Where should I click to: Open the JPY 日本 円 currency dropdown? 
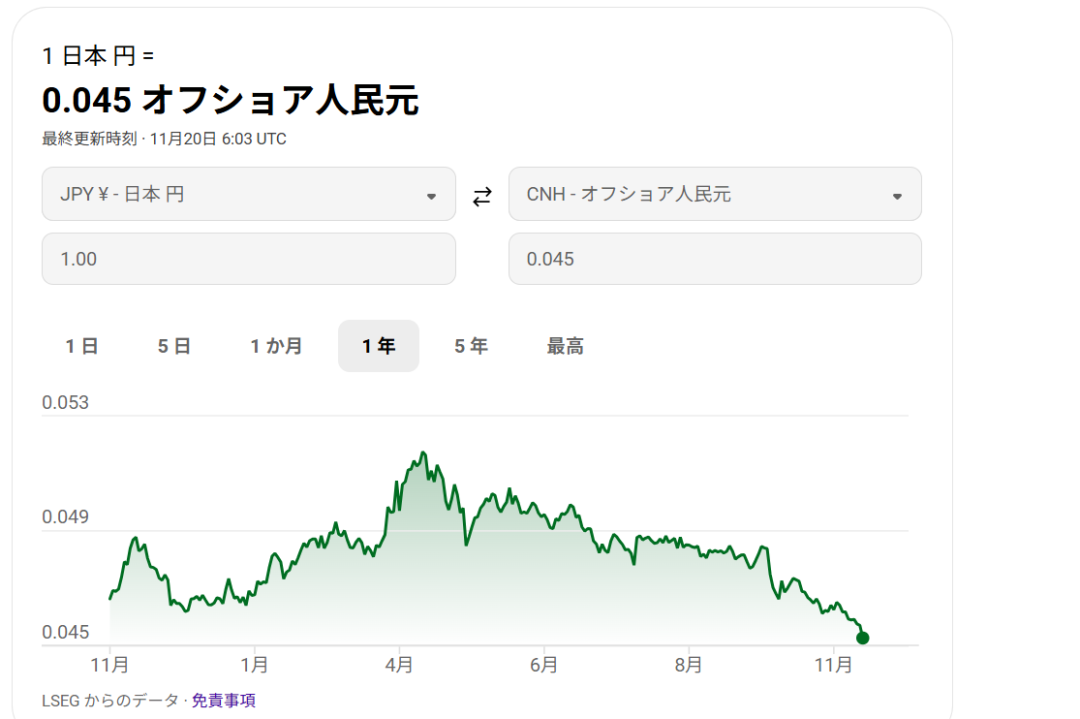(x=248, y=194)
